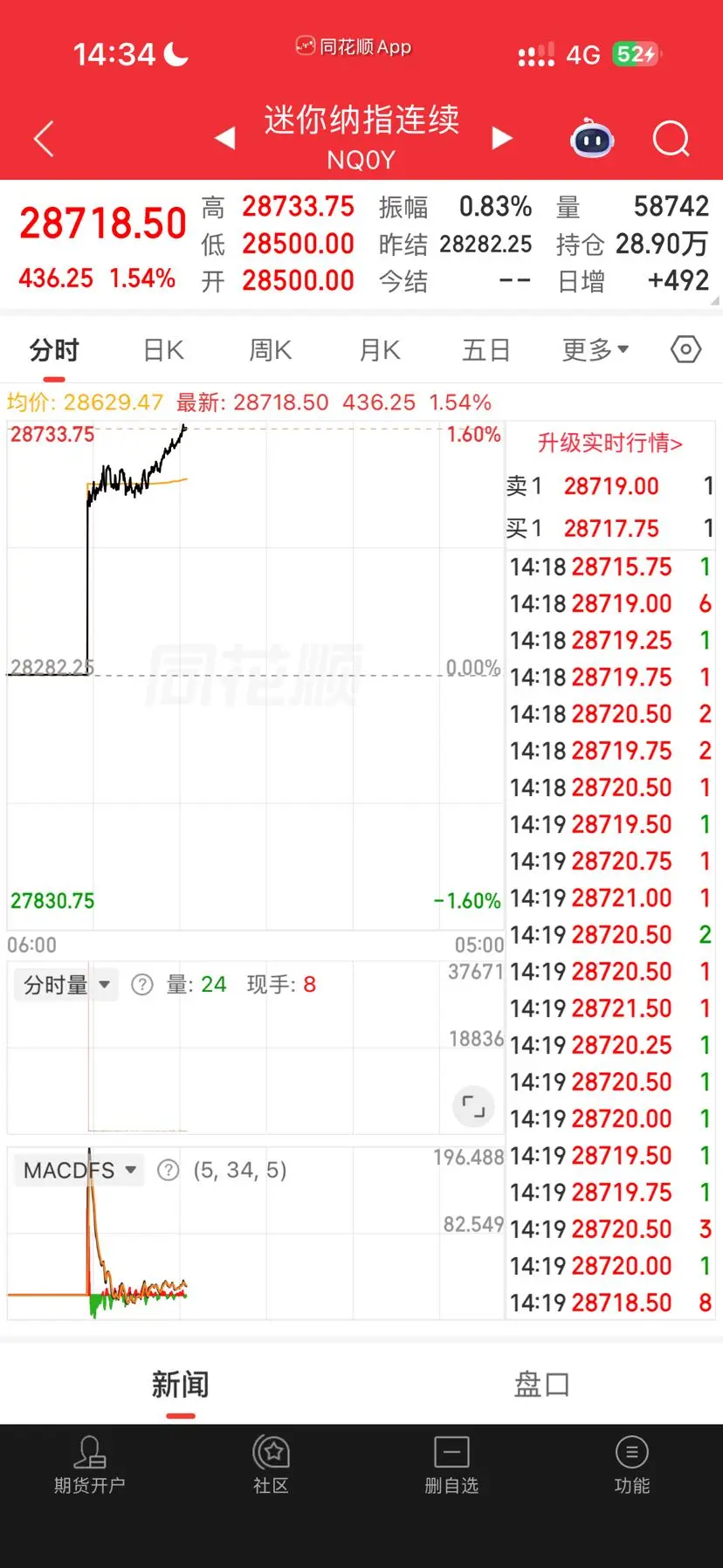The image size is (723, 1568).
Task: Remove from watchlist with 删自选
Action: click(x=451, y=1465)
